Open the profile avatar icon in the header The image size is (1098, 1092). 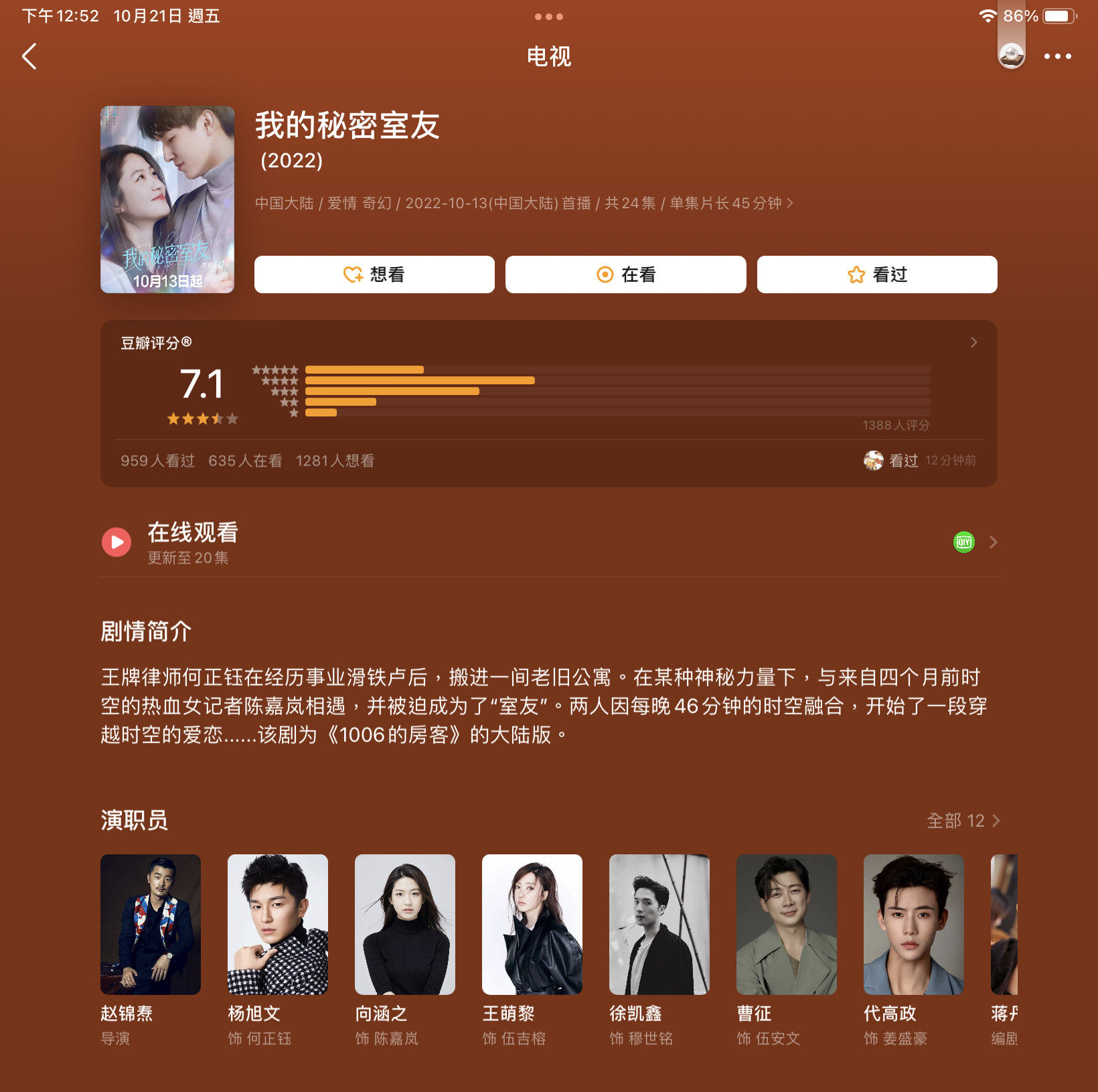pos(1011,56)
